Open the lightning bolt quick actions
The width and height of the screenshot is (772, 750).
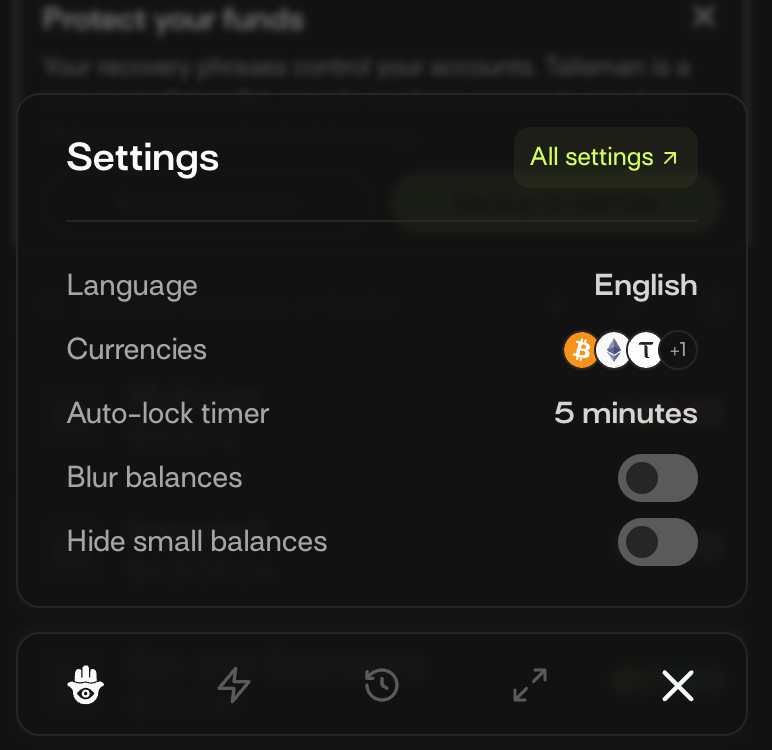click(234, 685)
